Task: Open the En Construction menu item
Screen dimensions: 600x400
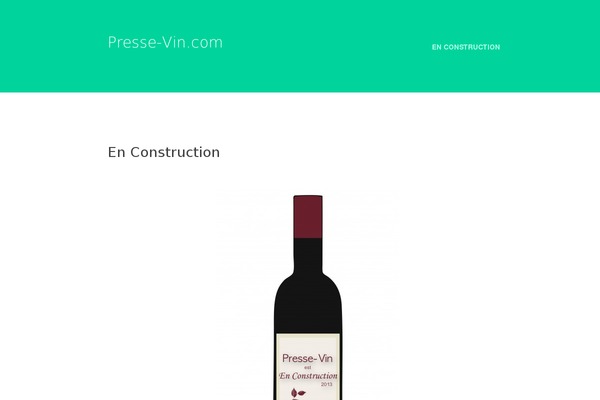Action: pyautogui.click(x=465, y=47)
